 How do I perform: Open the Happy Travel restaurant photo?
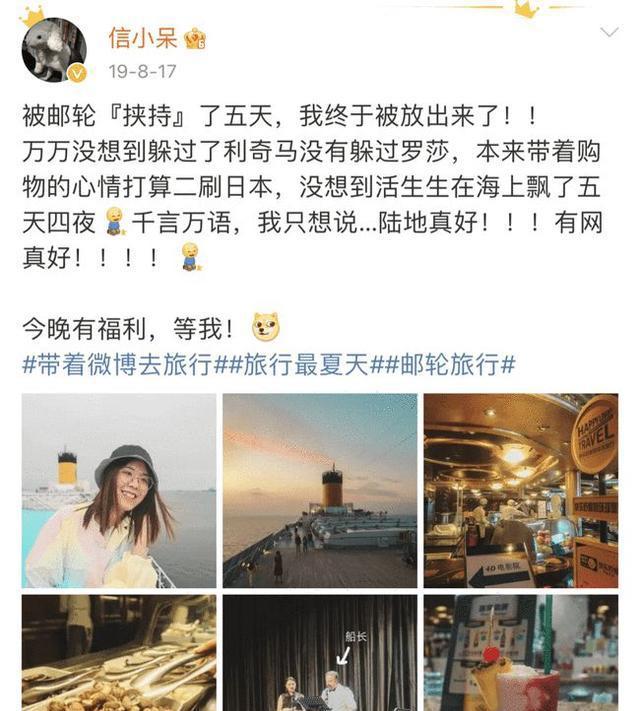coord(521,490)
